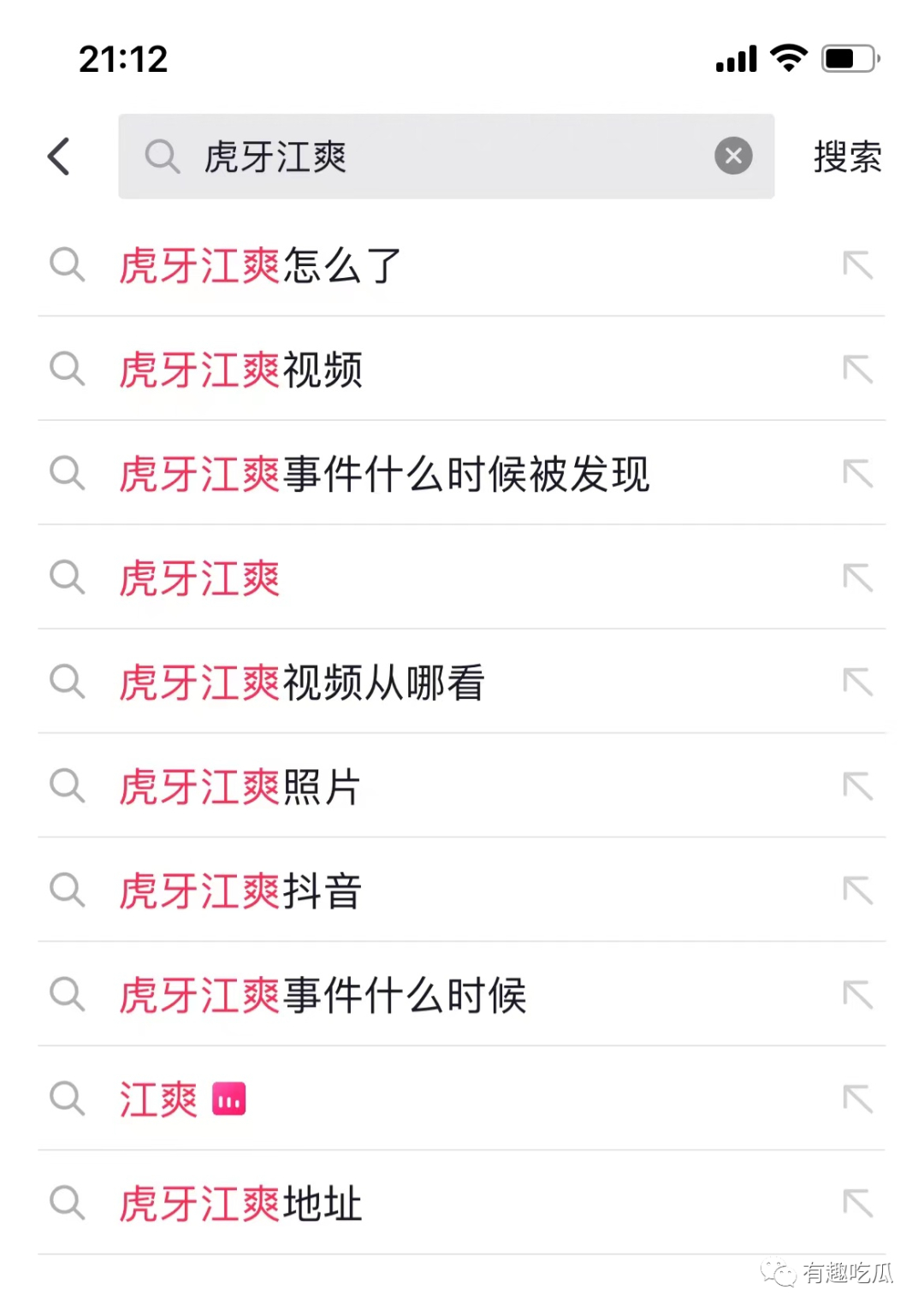The width and height of the screenshot is (924, 1314).
Task: Tap the back arrow to exit search
Action: point(58,157)
